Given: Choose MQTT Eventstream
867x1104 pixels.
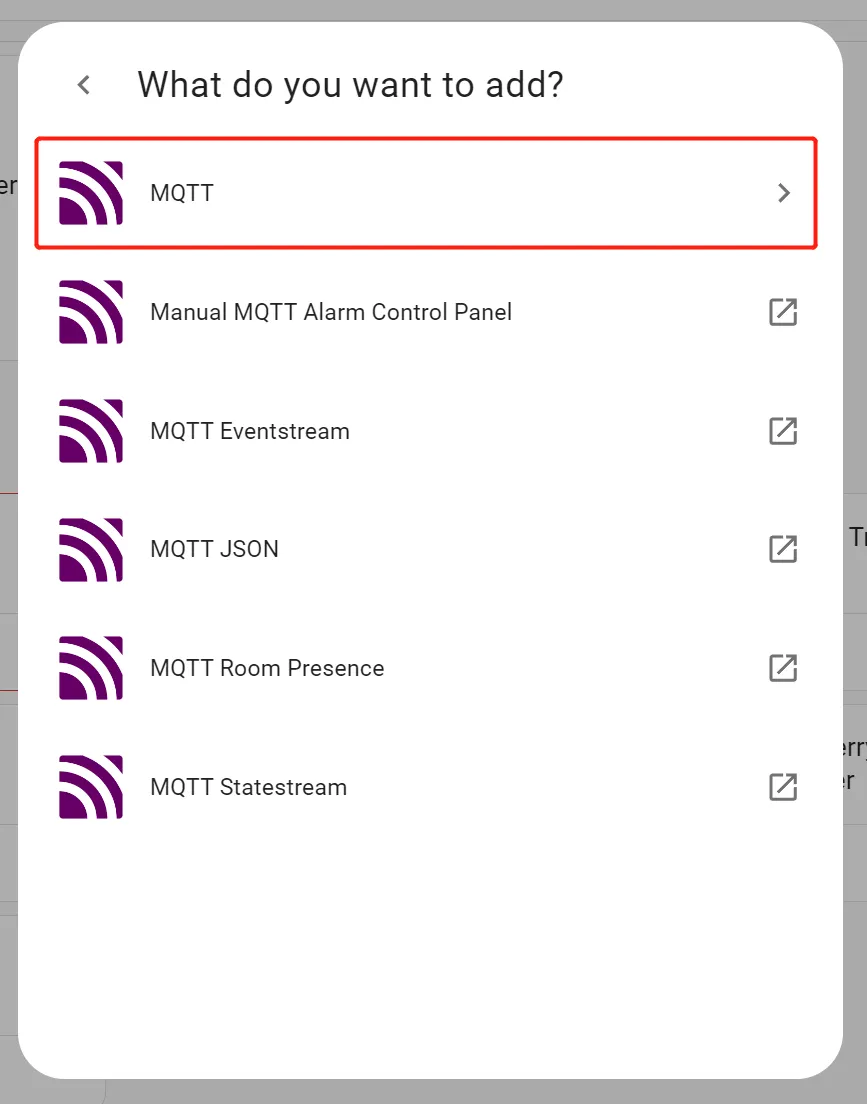Looking at the screenshot, I should (x=426, y=431).
